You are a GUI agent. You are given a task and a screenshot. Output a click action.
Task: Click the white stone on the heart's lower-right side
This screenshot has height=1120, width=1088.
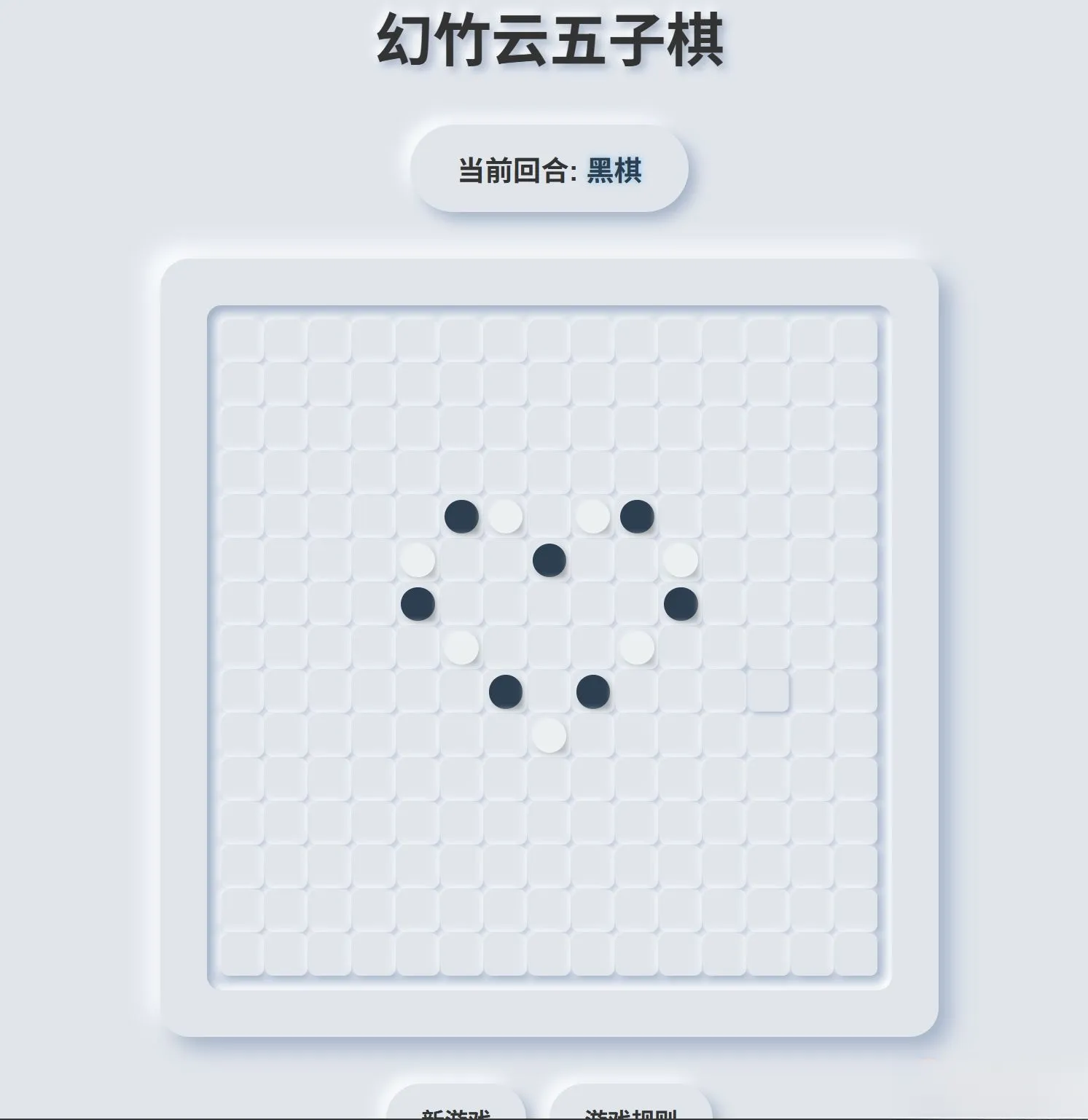point(637,646)
